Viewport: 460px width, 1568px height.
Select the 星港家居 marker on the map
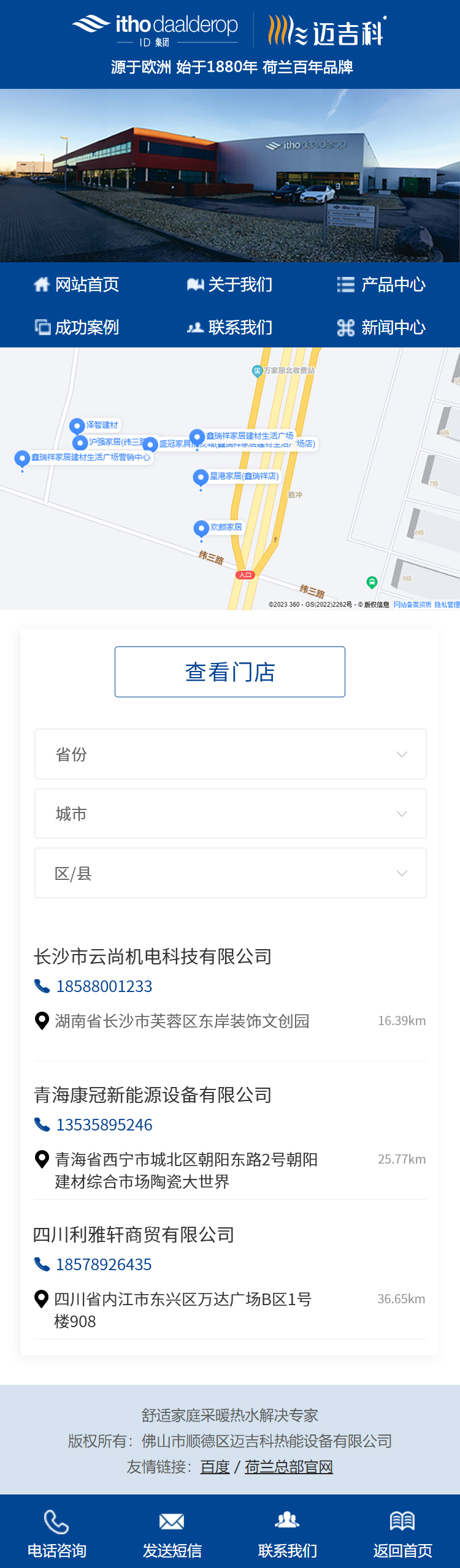click(201, 477)
